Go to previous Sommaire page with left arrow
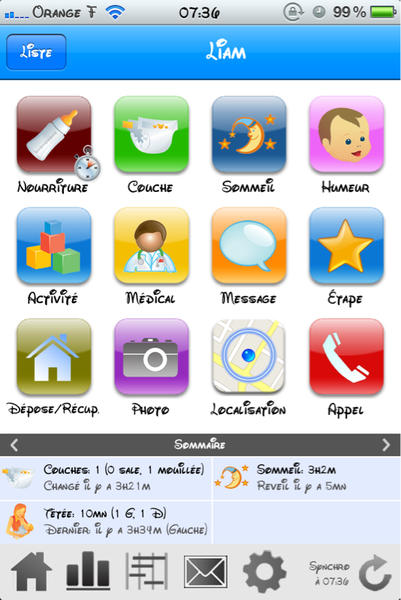This screenshot has width=401, height=600. [x=14, y=445]
